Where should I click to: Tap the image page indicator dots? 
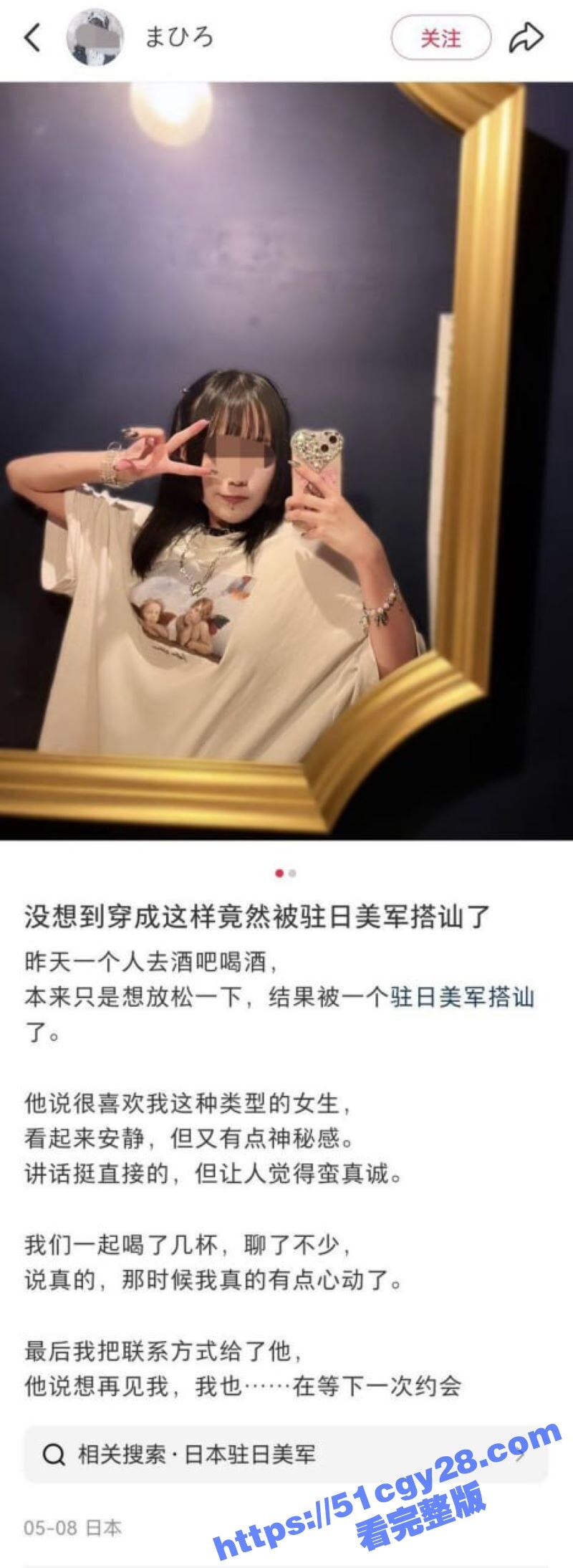click(286, 873)
